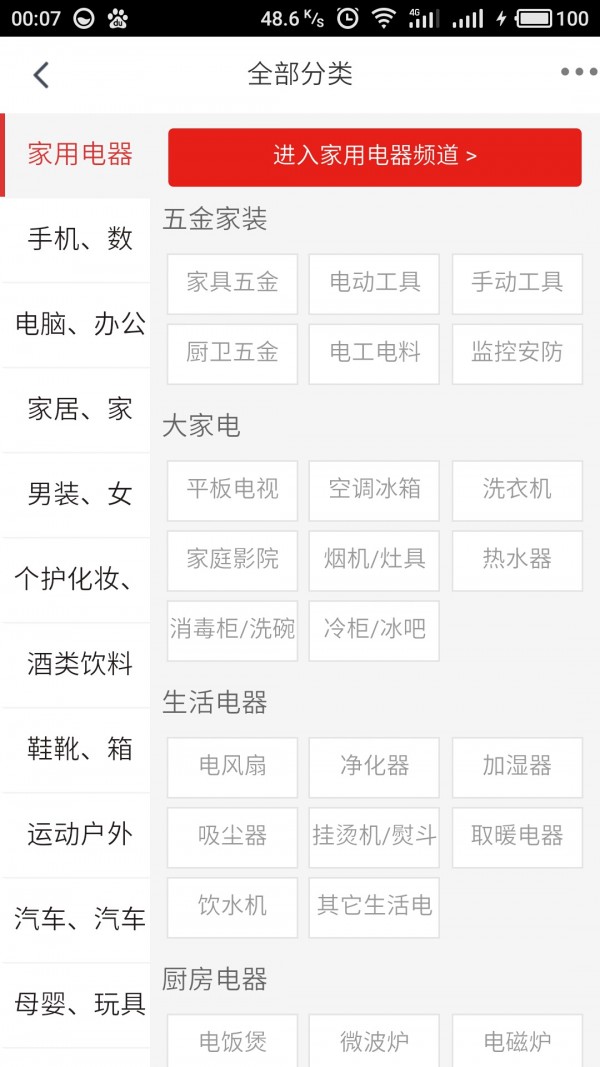The height and width of the screenshot is (1067, 600).
Task: Open the 家居、家 category
Action: click(x=79, y=409)
